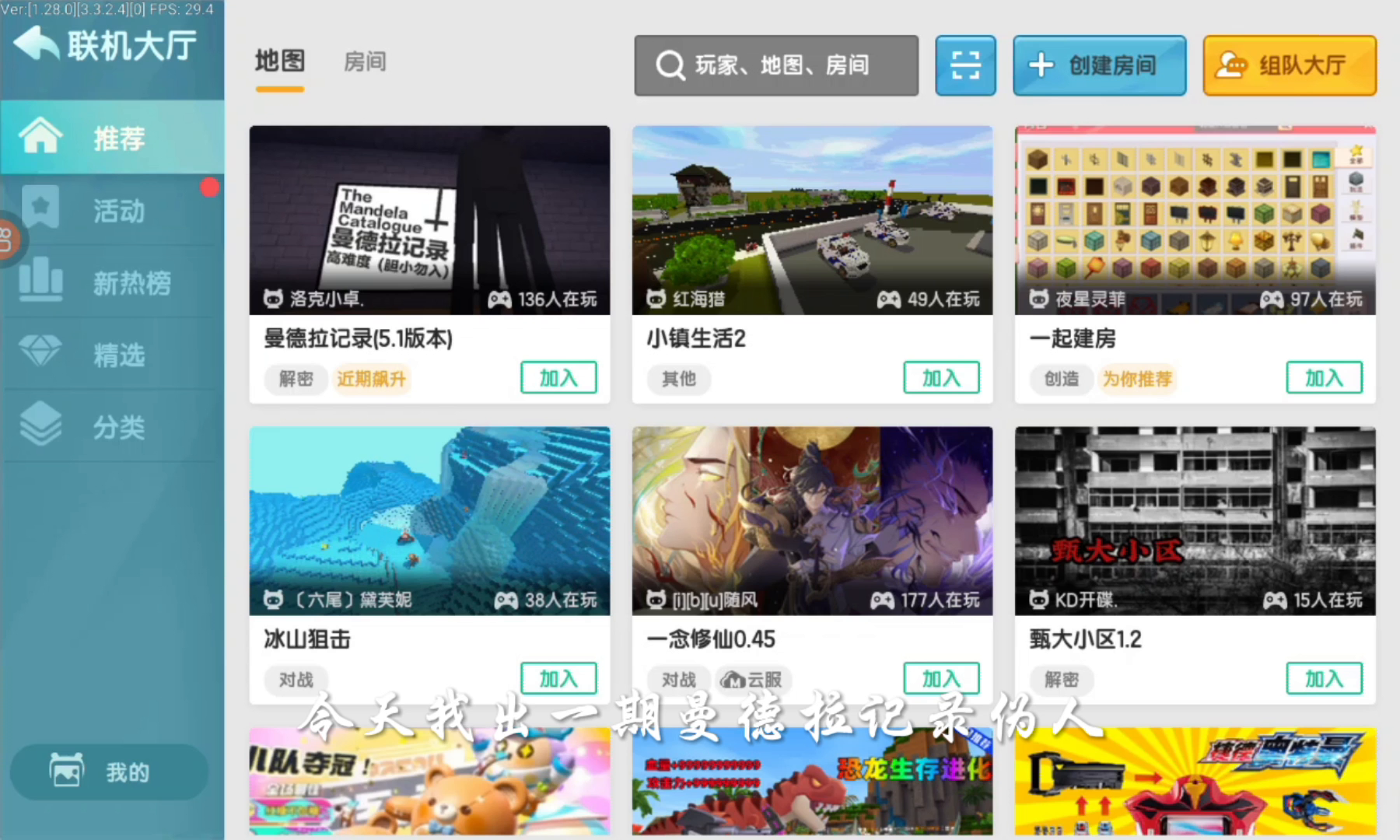
Task: Open the 精选 section
Action: click(x=113, y=355)
